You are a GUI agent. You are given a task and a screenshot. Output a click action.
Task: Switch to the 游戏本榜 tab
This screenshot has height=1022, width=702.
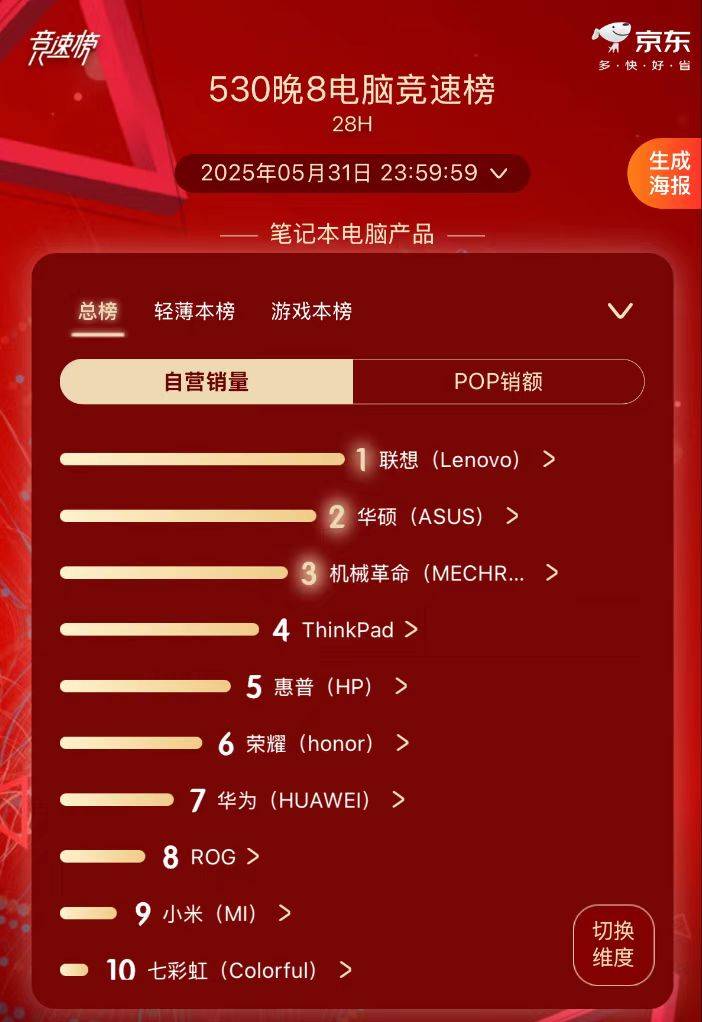click(x=311, y=311)
